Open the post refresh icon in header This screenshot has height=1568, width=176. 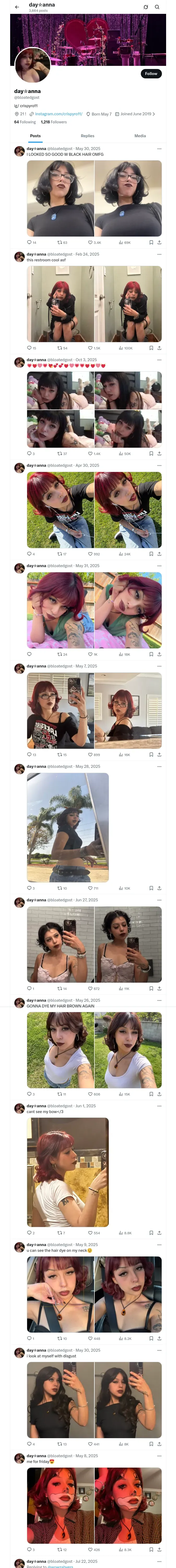point(146,7)
